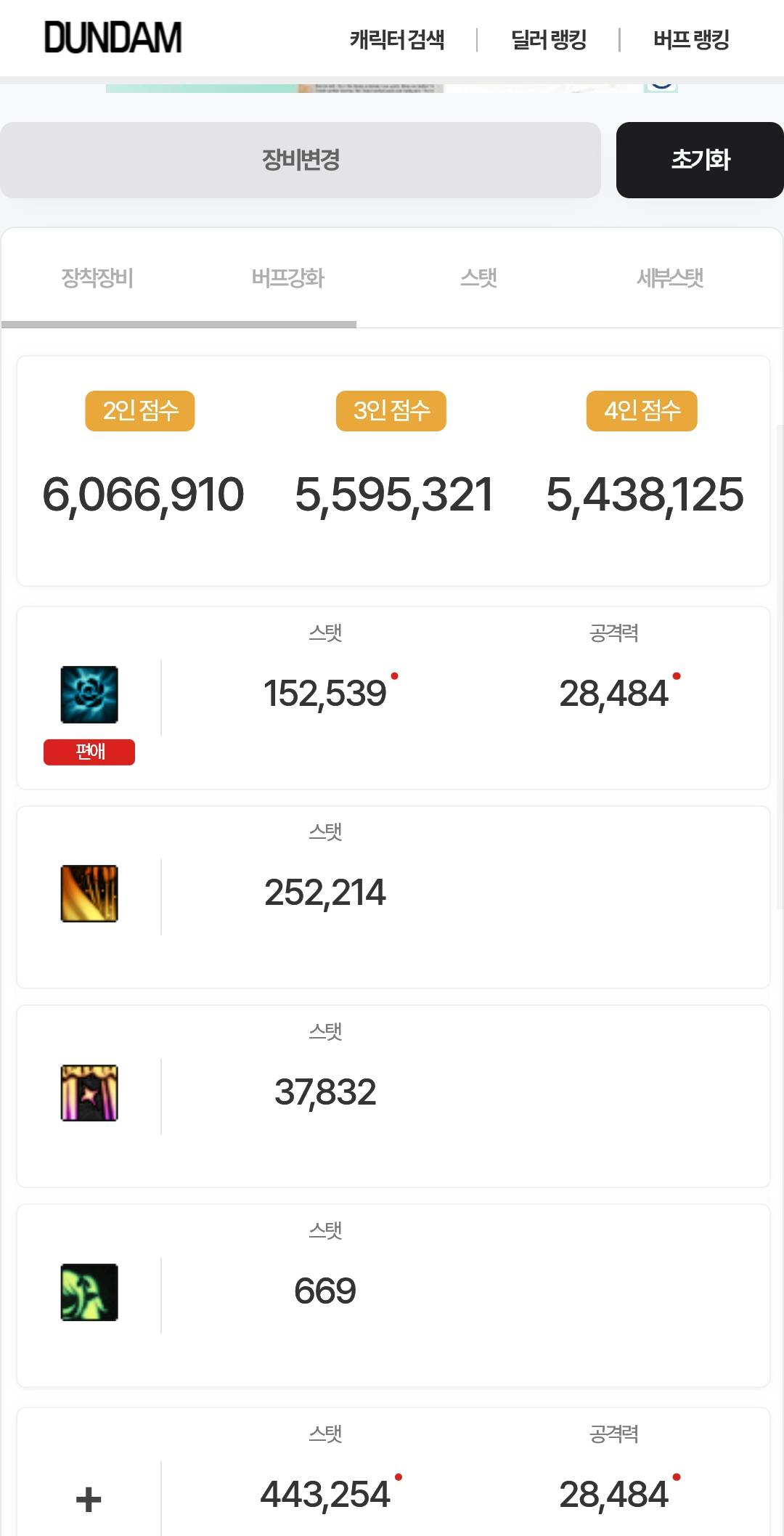Open the 세부스탯 tab
Viewport: 784px width, 1536px height.
click(669, 277)
